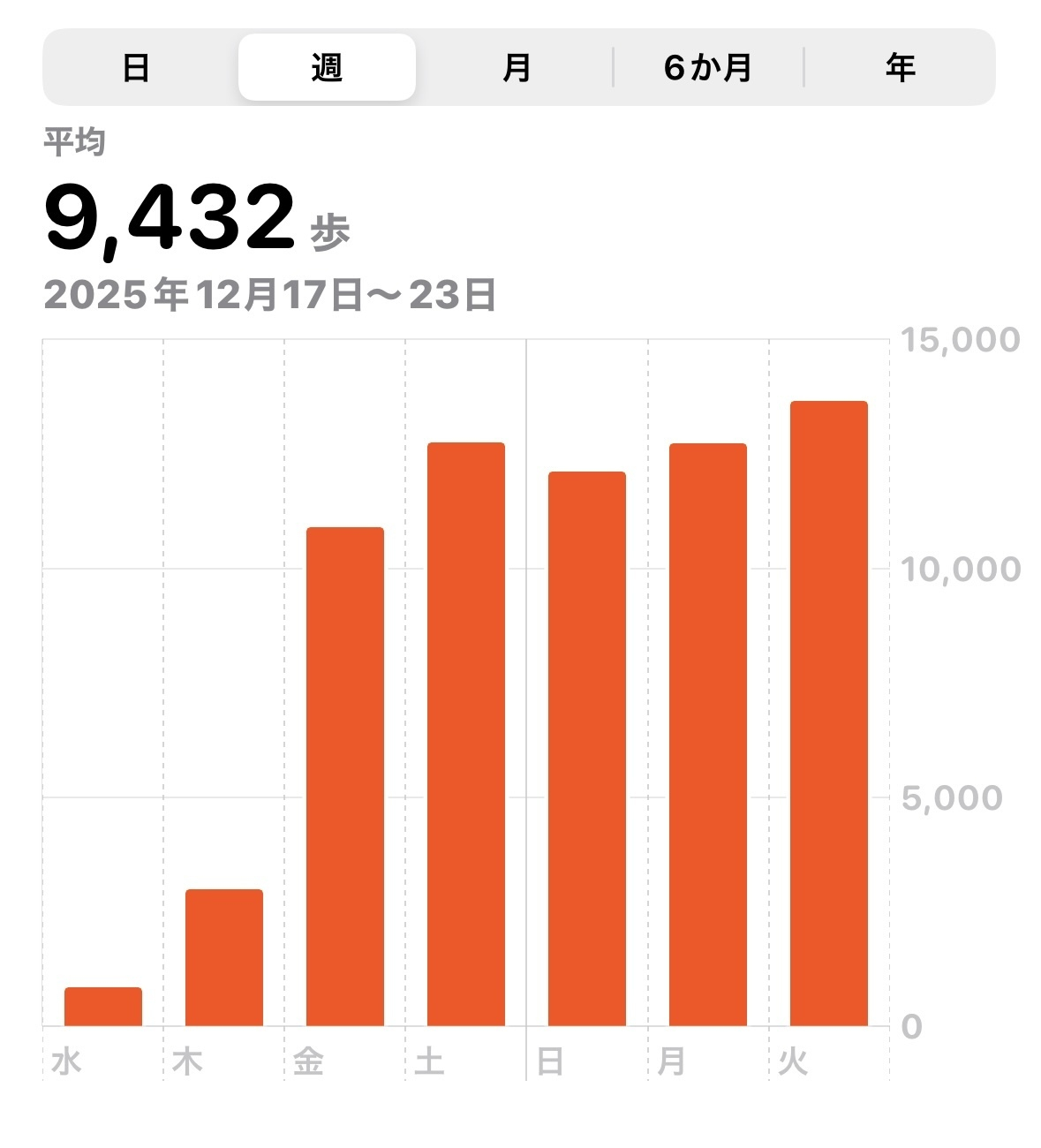Tap the 土 (Saturday) step bar

tap(466, 735)
